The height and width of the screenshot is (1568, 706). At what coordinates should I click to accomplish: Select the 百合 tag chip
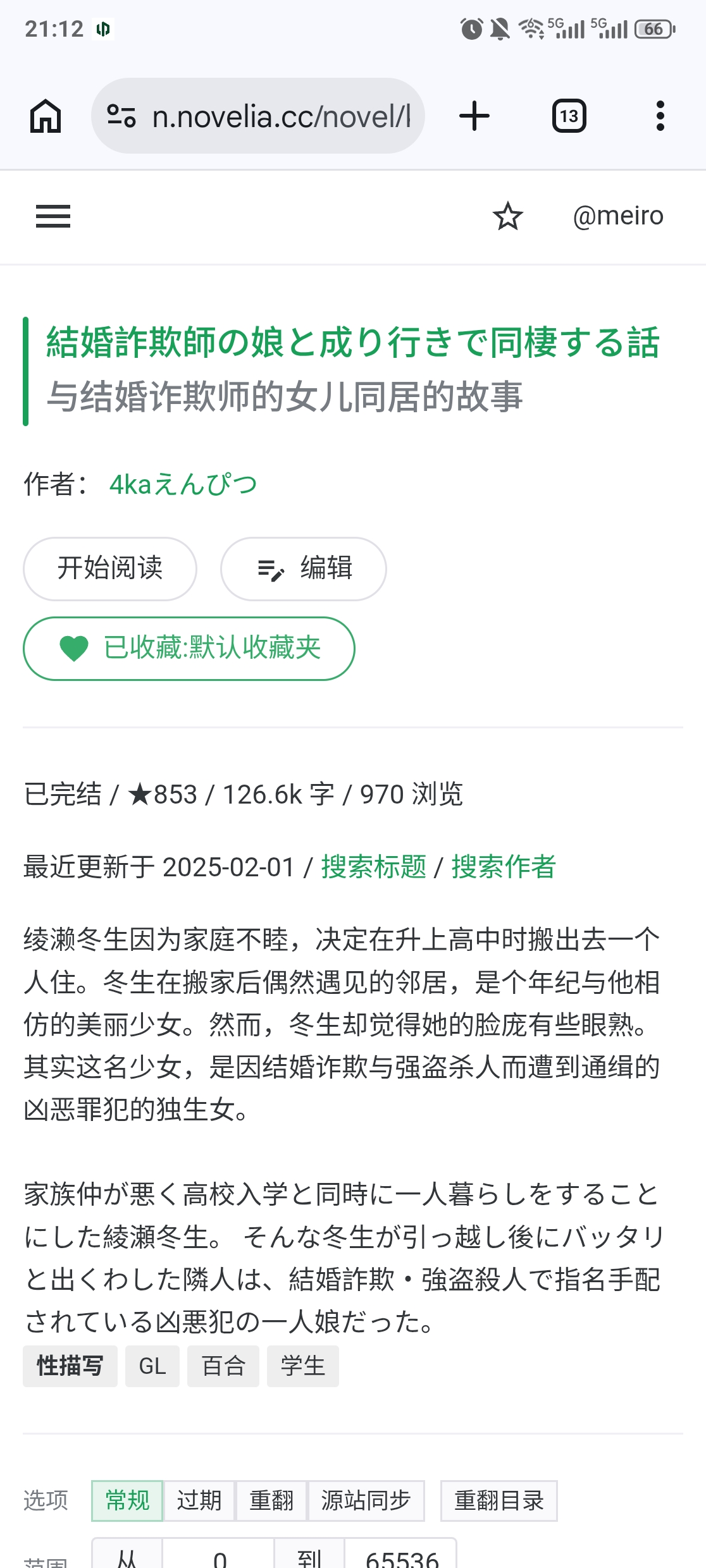[223, 1366]
